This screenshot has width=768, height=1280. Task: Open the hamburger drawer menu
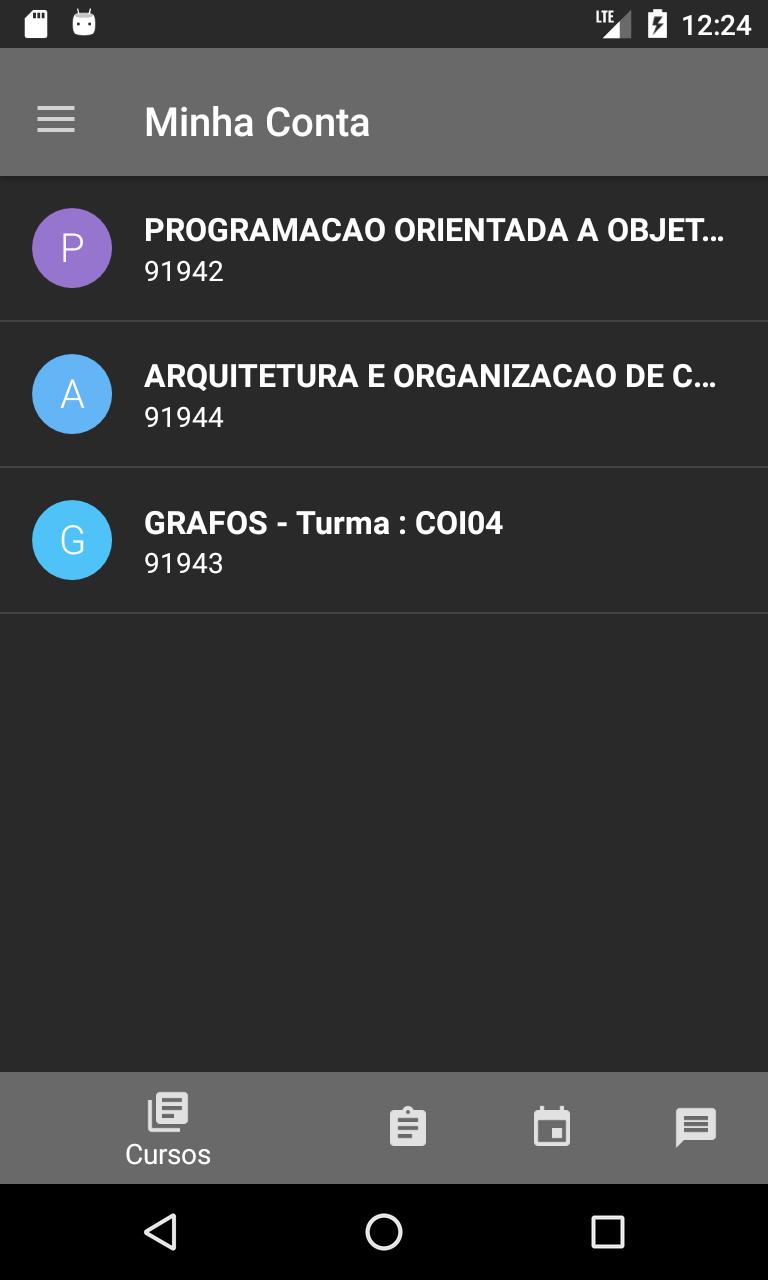point(56,121)
